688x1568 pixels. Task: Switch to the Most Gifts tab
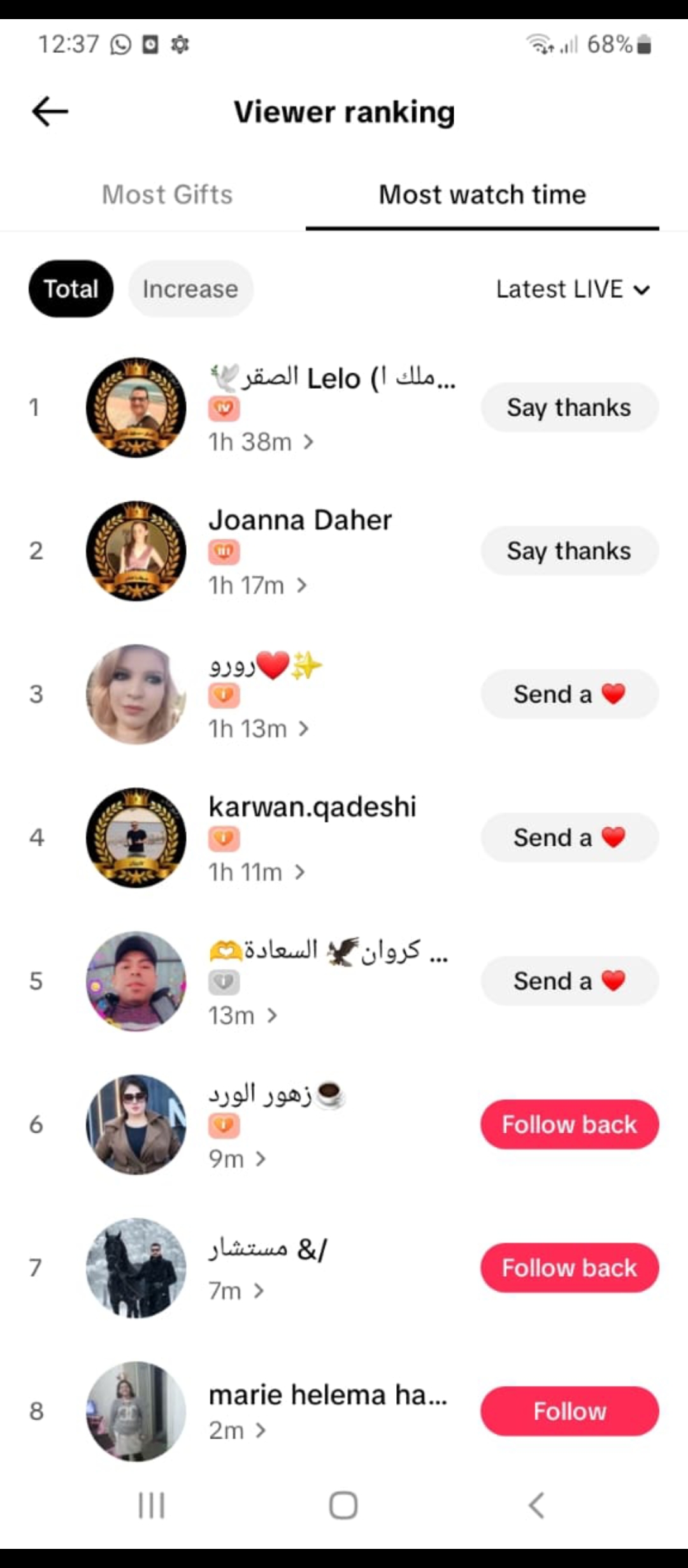pos(167,194)
